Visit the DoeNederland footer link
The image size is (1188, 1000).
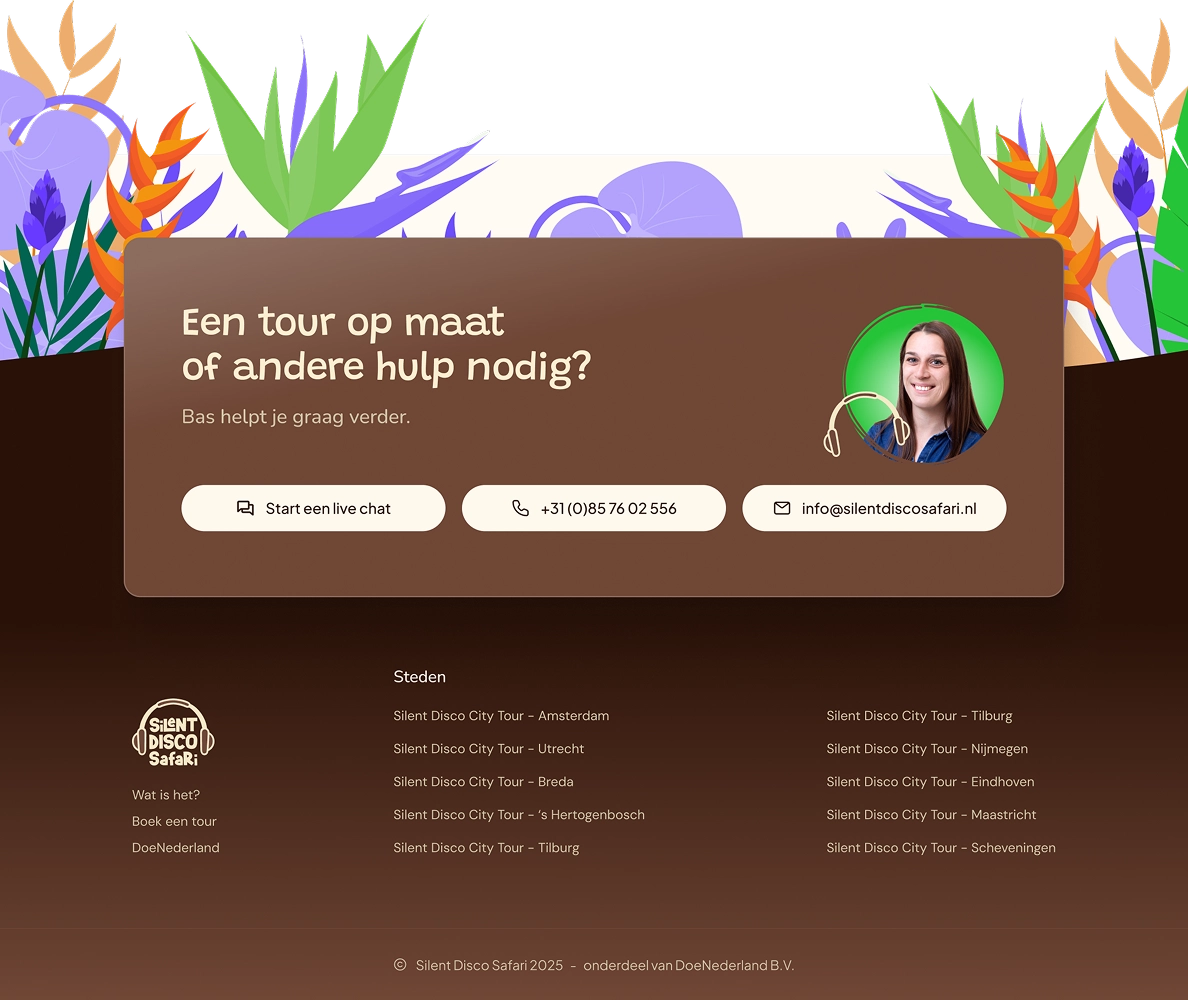click(x=176, y=848)
